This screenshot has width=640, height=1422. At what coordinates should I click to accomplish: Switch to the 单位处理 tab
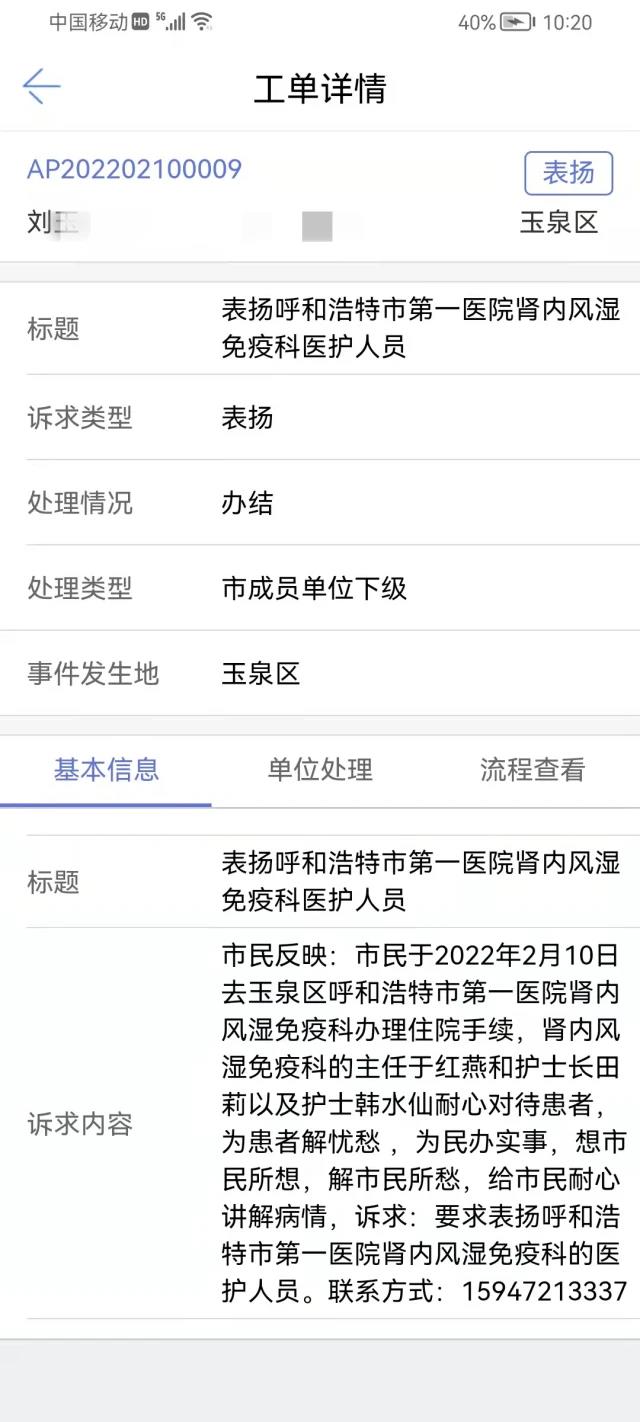(320, 769)
